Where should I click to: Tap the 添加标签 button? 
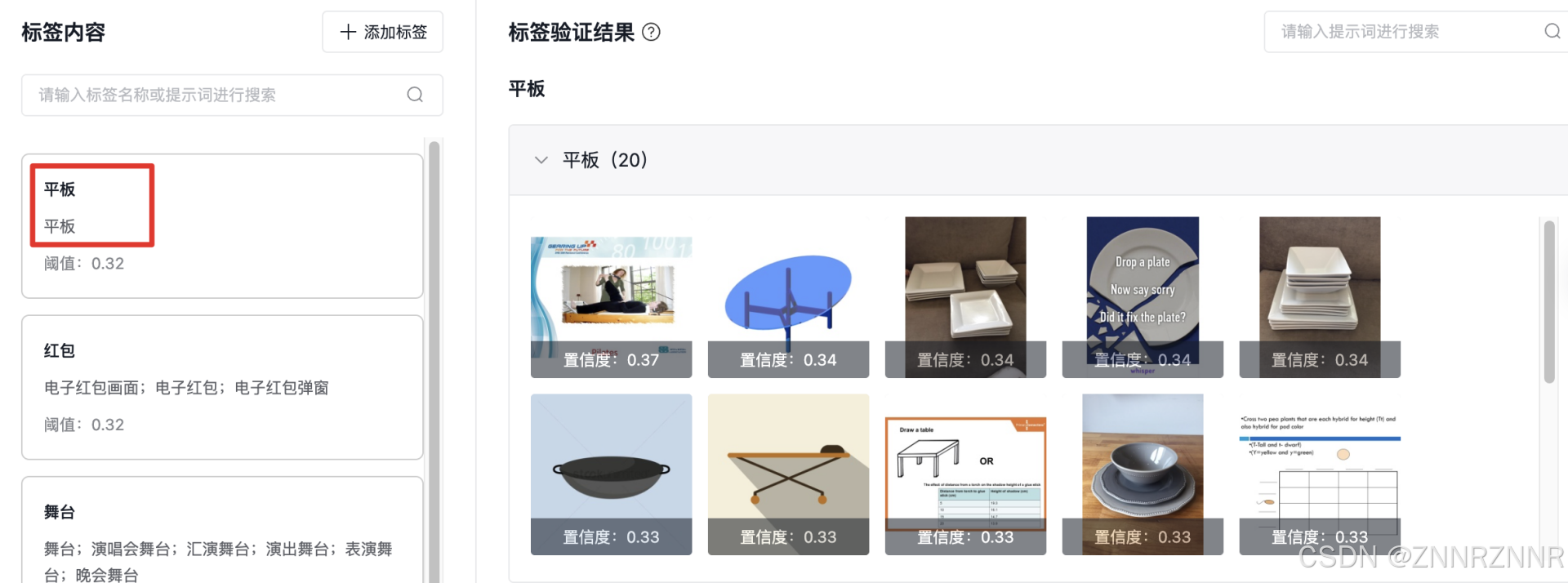coord(382,33)
